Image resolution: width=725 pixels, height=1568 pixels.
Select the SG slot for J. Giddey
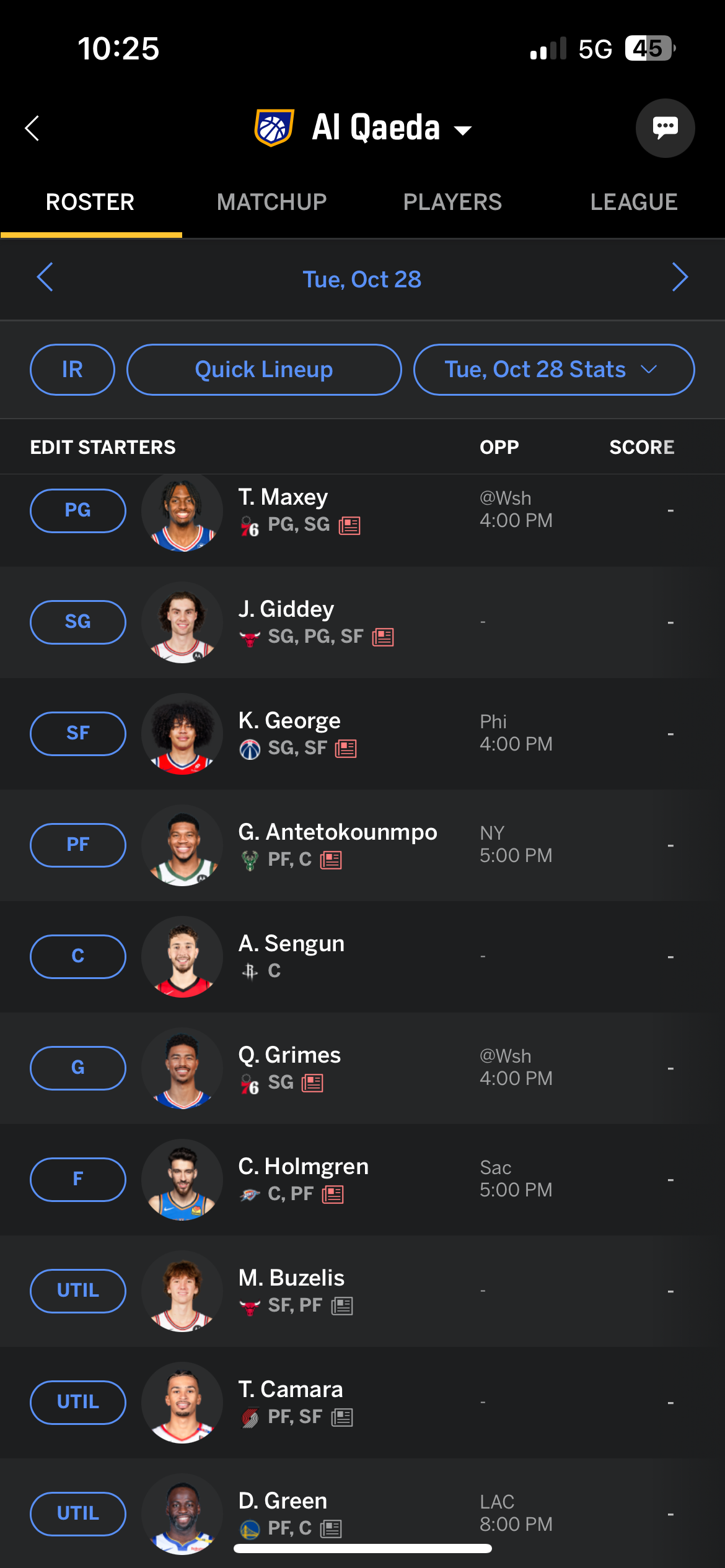coord(78,622)
